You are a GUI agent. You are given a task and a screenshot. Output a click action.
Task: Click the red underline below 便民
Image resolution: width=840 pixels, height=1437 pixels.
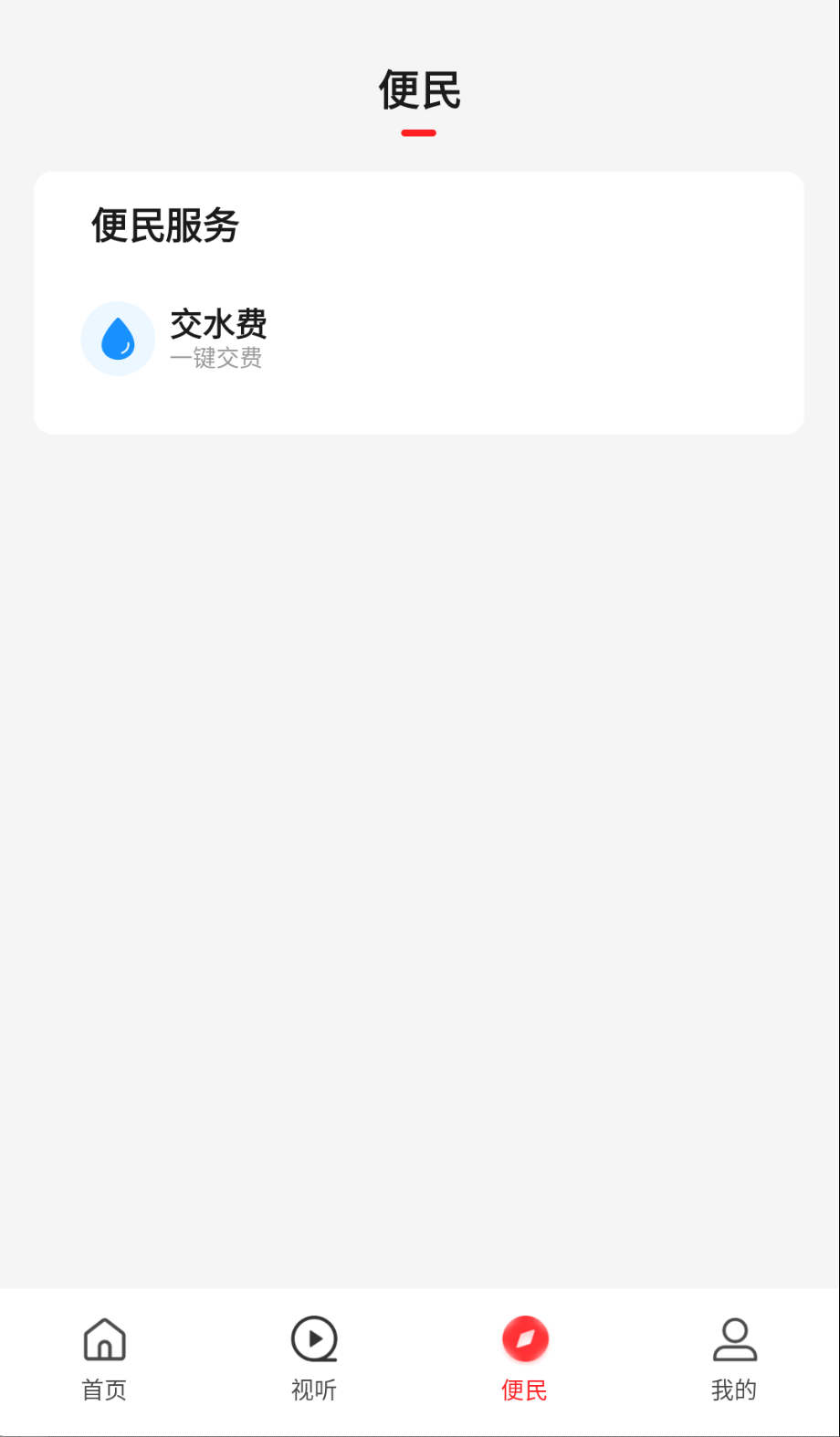(418, 132)
